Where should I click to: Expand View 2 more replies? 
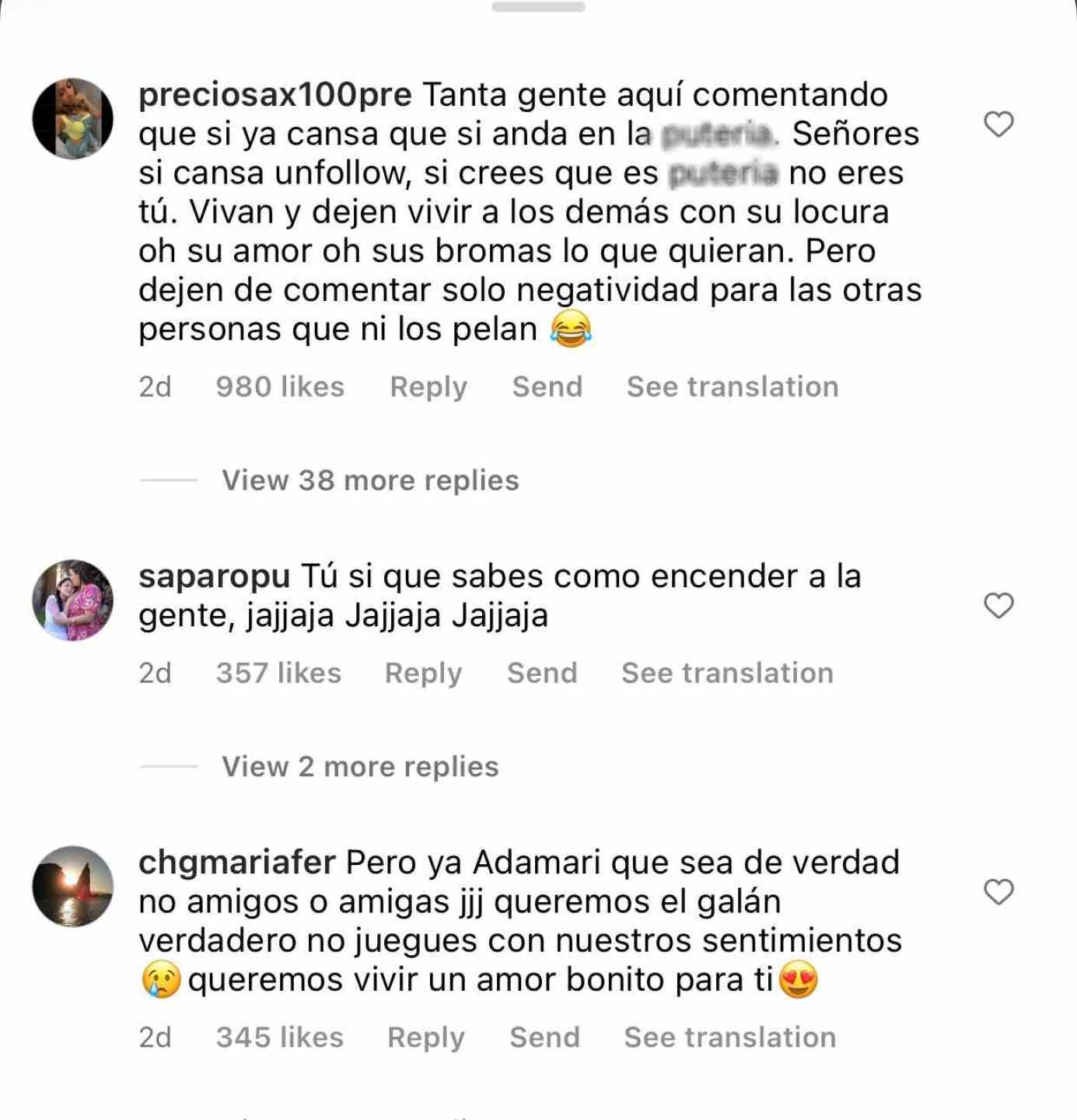click(x=360, y=766)
